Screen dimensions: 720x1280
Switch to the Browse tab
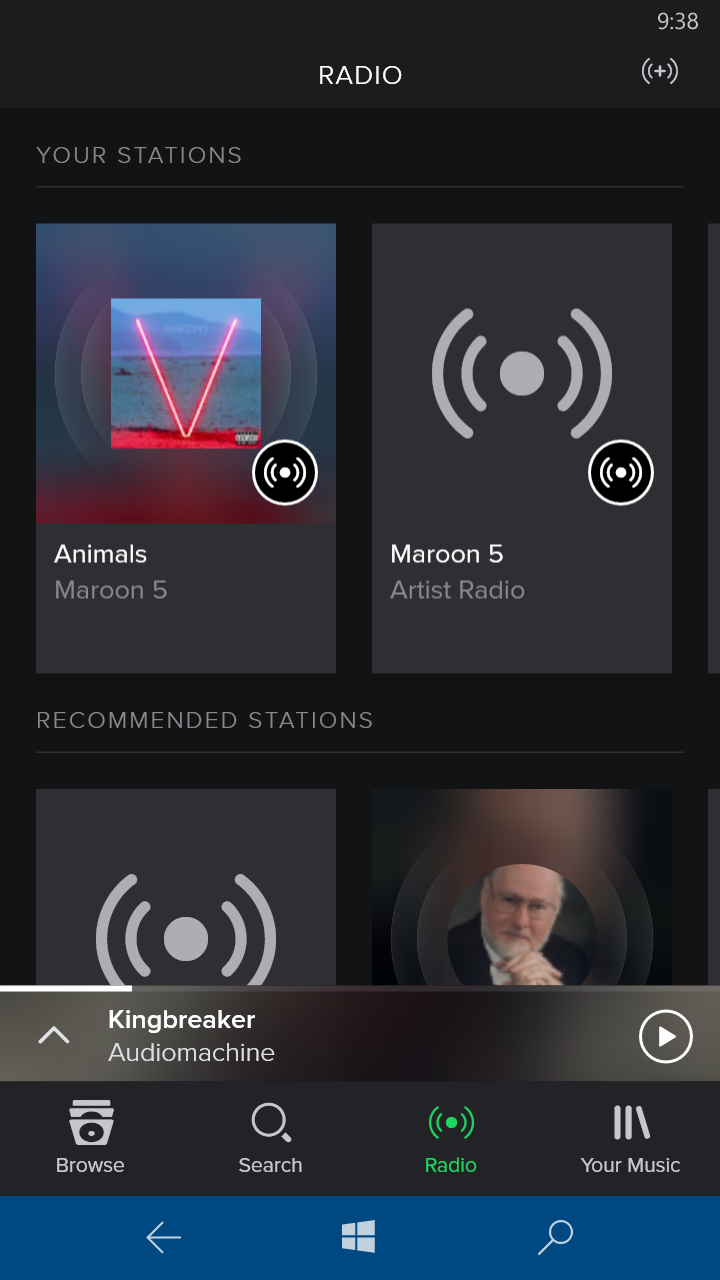click(x=90, y=1138)
